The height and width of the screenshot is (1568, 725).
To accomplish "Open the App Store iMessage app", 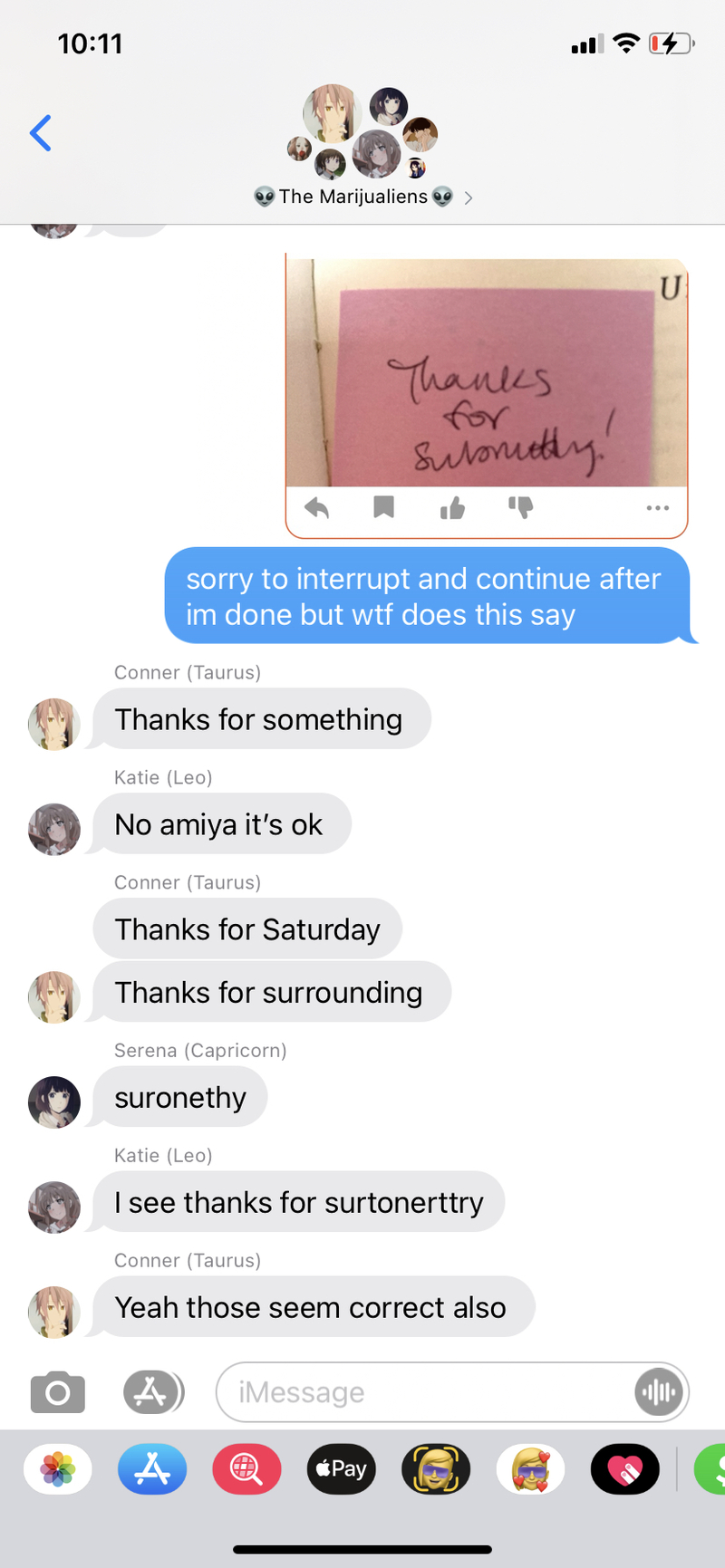I will tap(152, 1468).
